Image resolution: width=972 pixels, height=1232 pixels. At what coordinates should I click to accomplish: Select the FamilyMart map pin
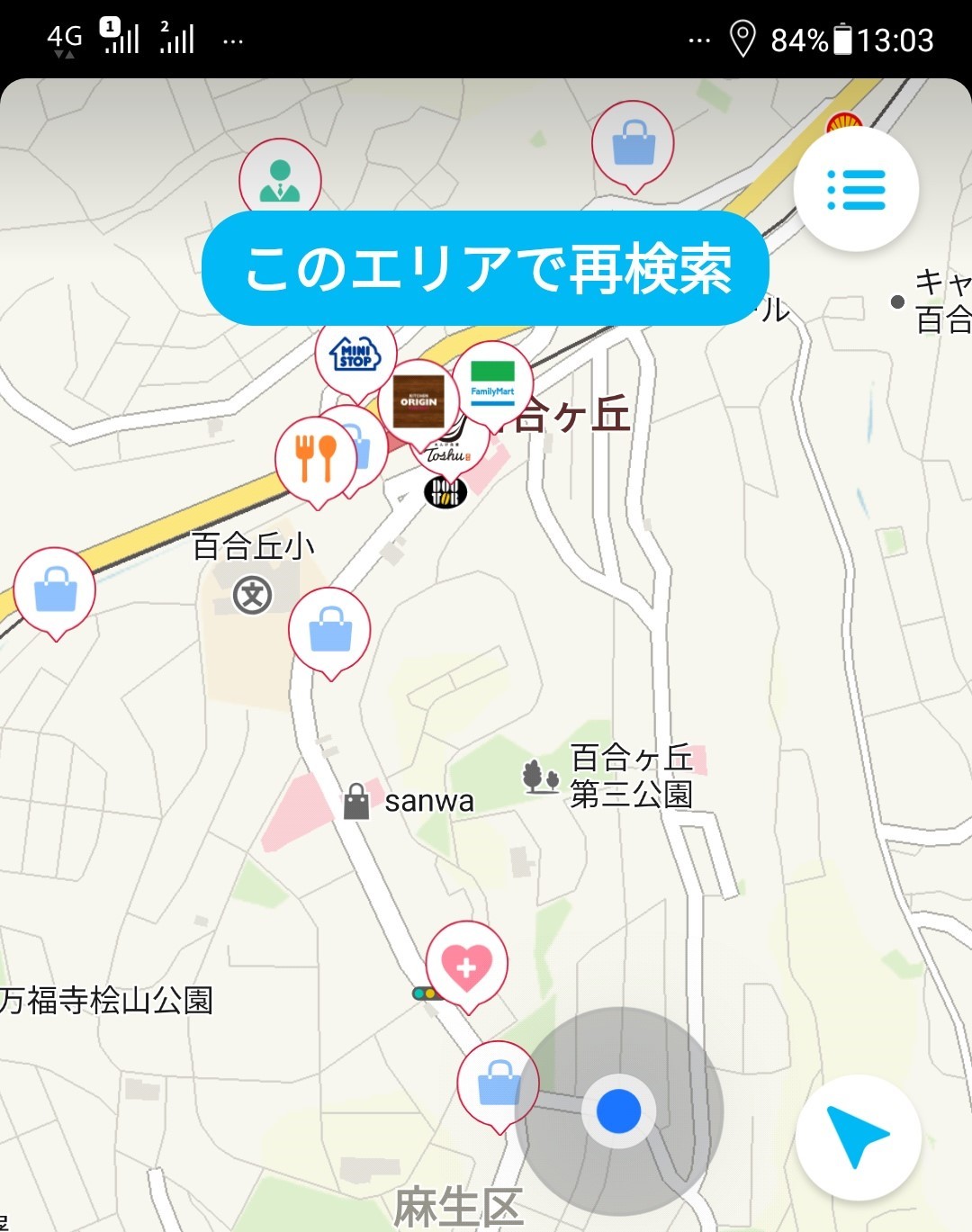coord(492,382)
